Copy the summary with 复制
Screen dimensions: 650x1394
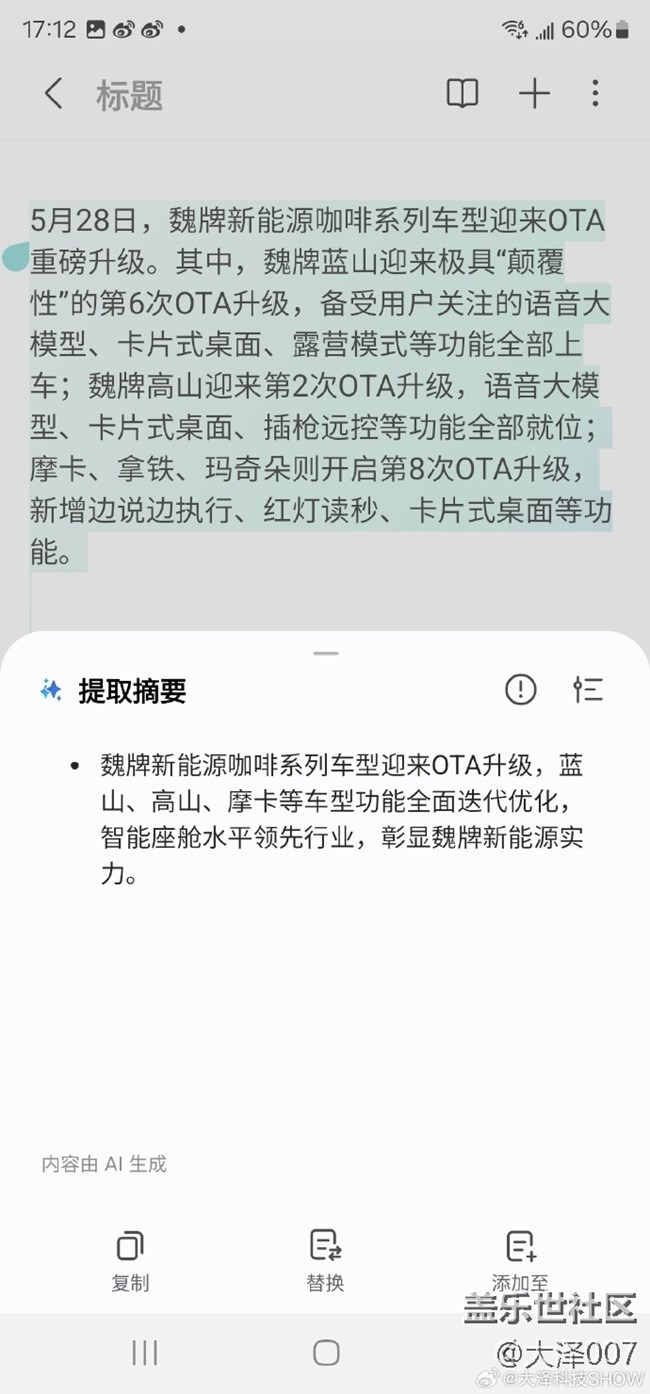click(x=130, y=1260)
